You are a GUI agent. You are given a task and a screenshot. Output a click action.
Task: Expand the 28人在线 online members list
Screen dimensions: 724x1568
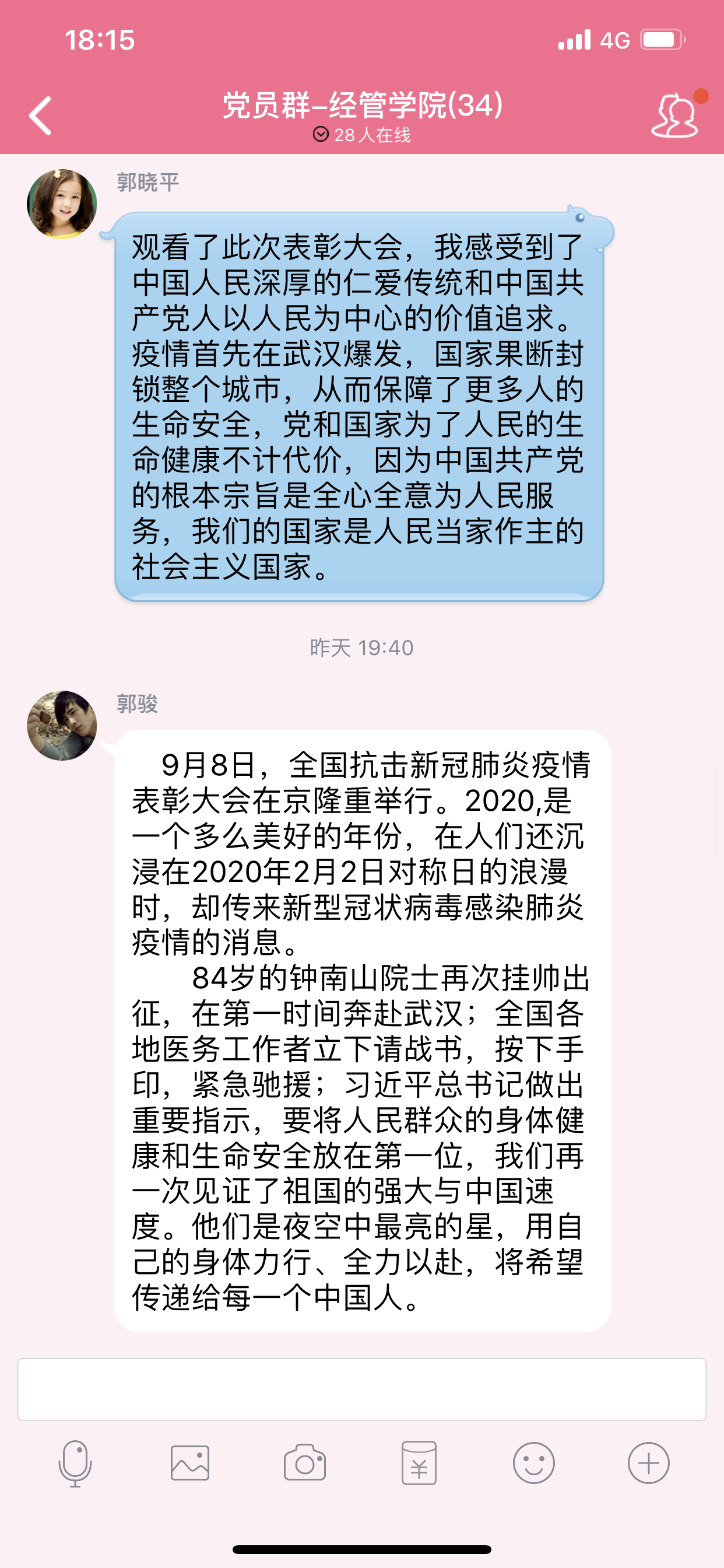click(361, 135)
